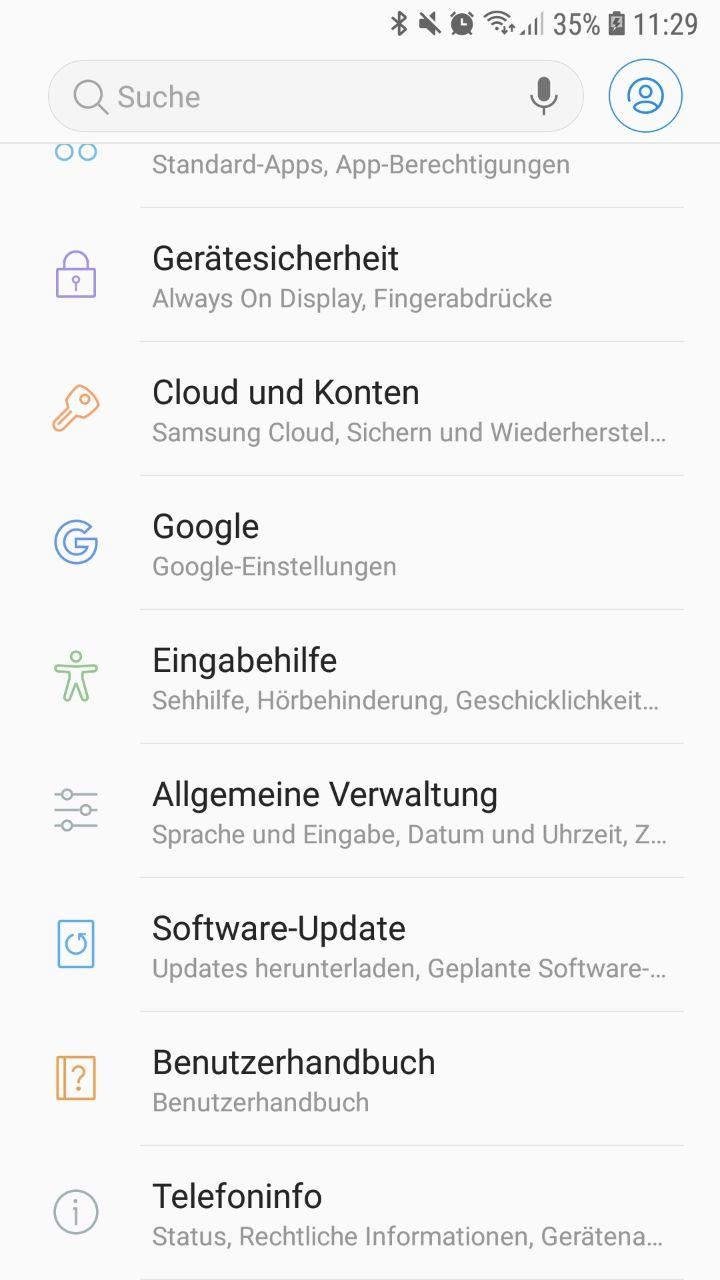Start voice search with the microphone
Viewport: 720px width, 1280px height.
(543, 97)
